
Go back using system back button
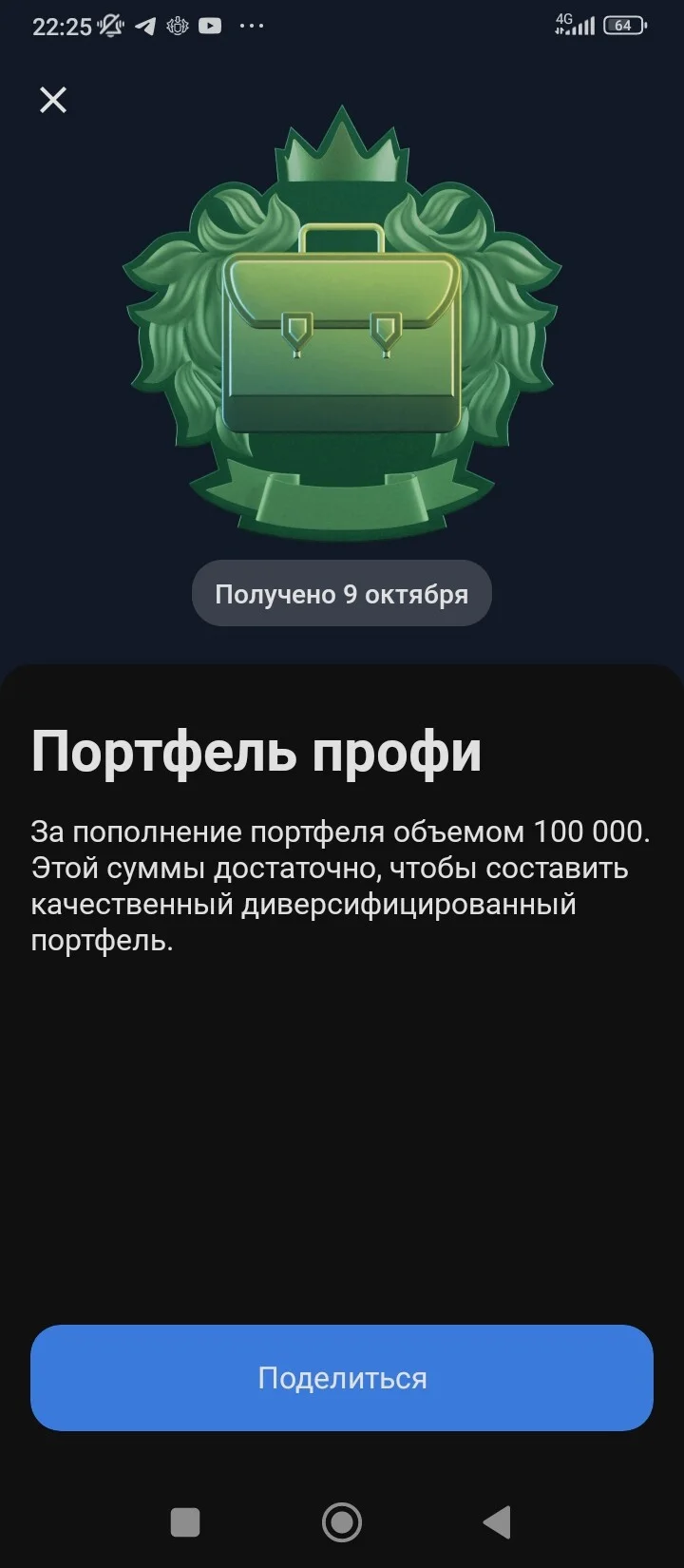point(497,1521)
